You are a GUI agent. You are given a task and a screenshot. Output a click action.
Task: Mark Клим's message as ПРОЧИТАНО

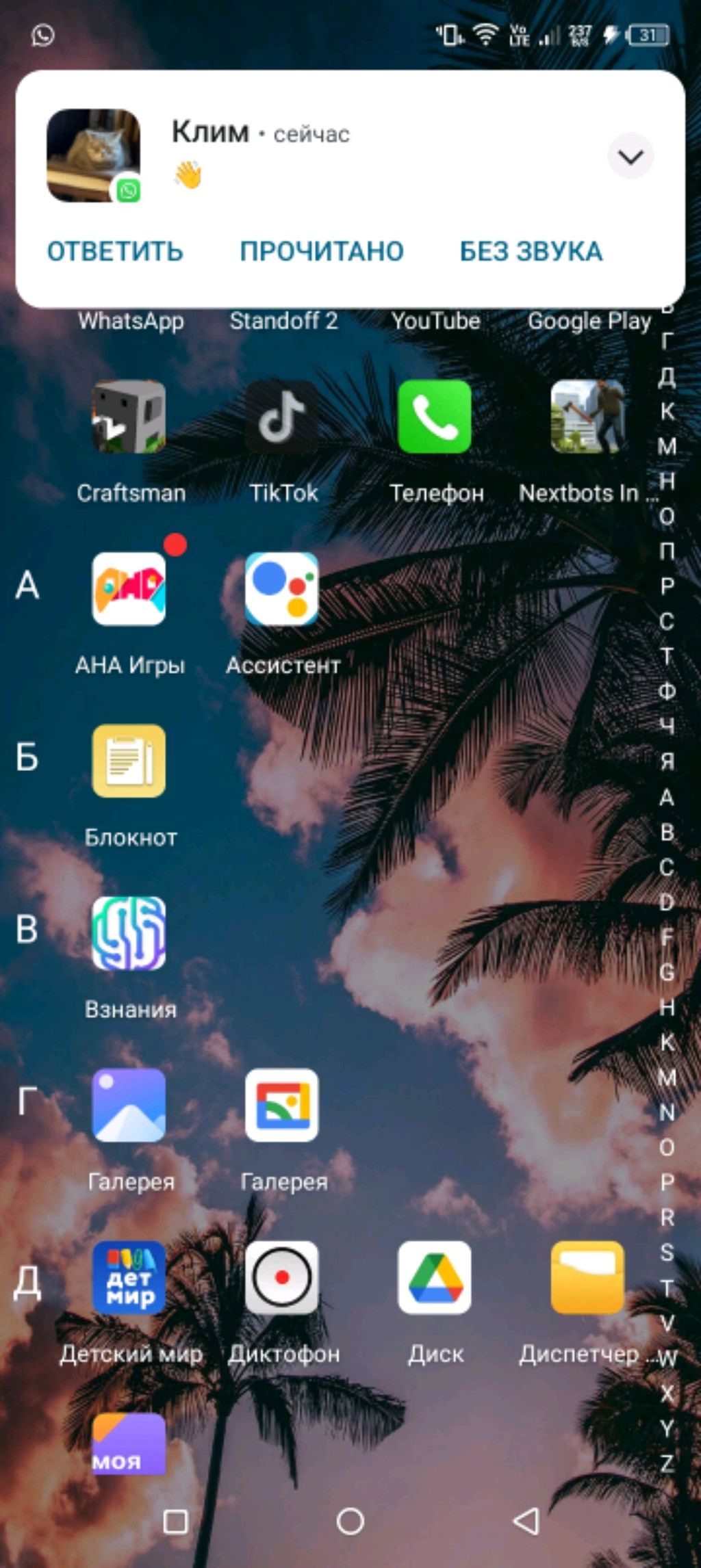coord(322,251)
